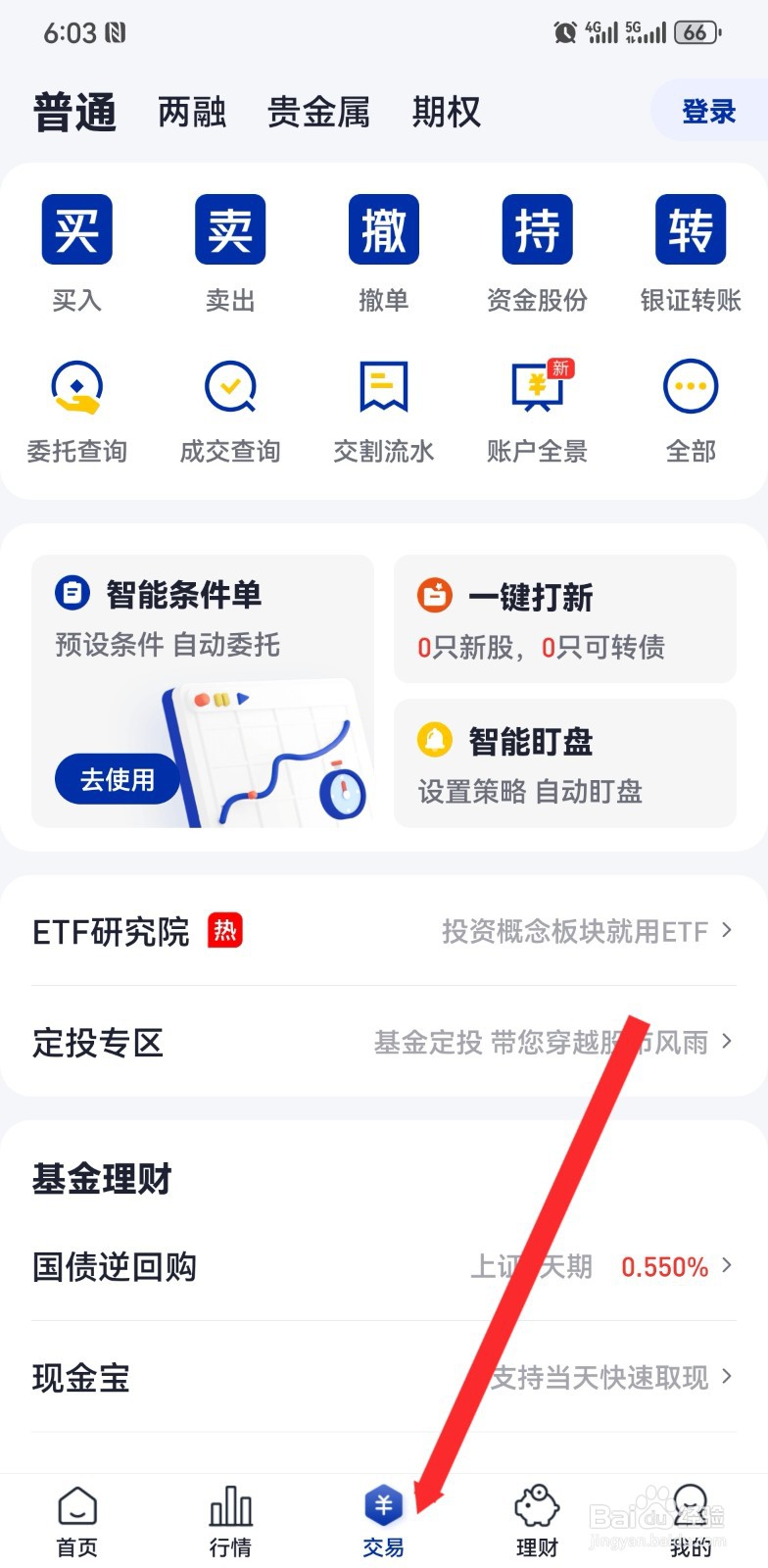This screenshot has width=768, height=1568.
Task: Select the 买入 (Buy) icon
Action: coord(76,229)
